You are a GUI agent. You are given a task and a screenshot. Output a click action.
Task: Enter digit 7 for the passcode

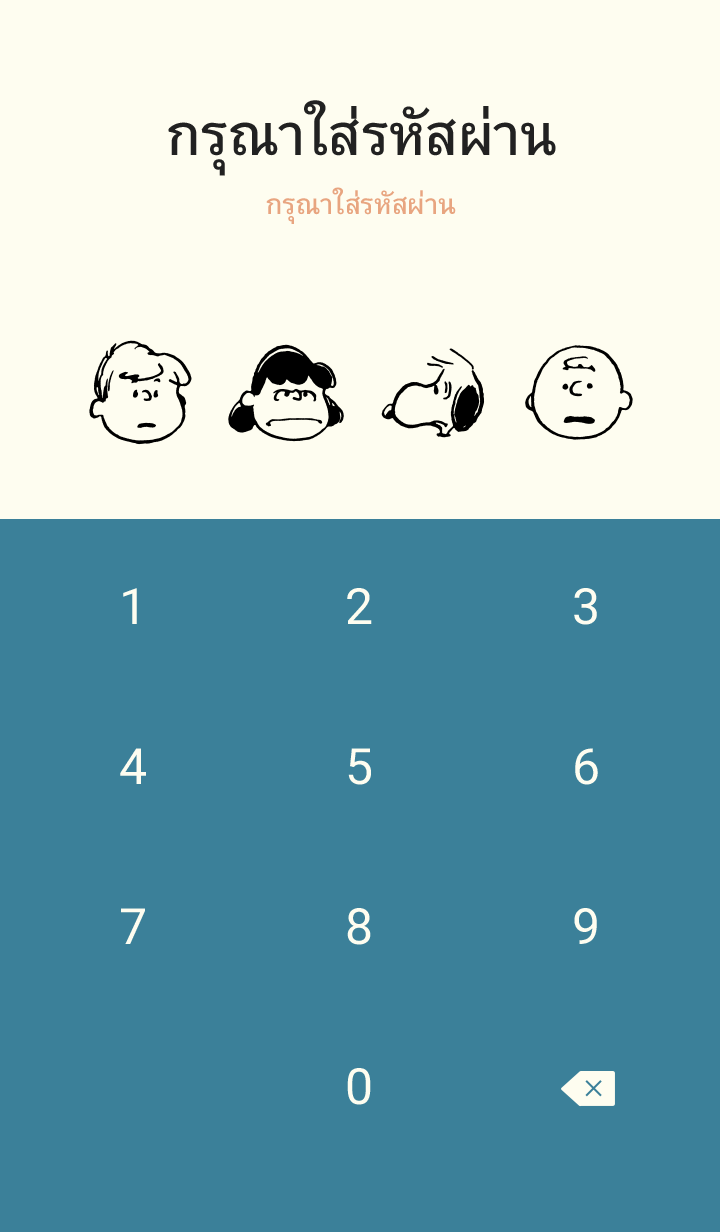(133, 927)
